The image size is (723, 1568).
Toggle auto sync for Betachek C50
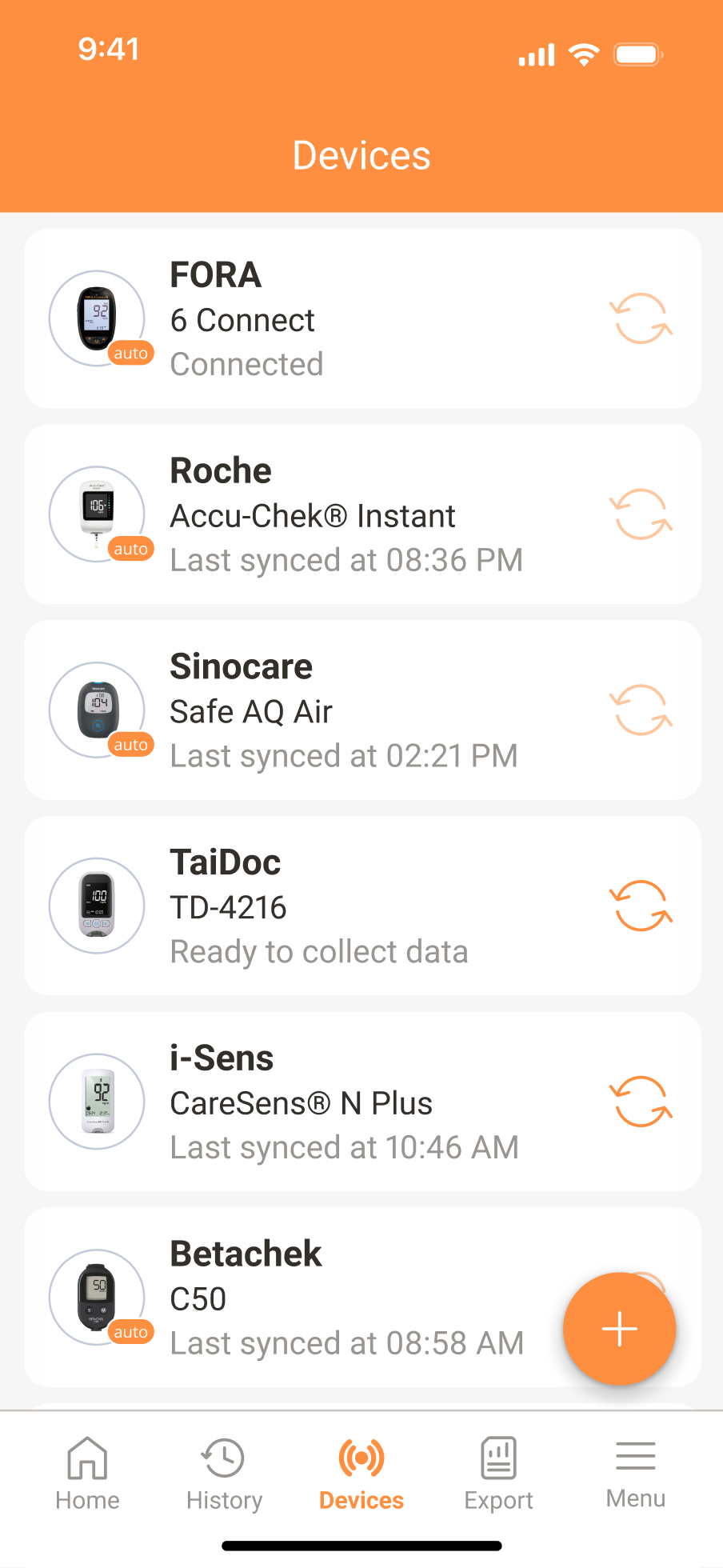[130, 1331]
